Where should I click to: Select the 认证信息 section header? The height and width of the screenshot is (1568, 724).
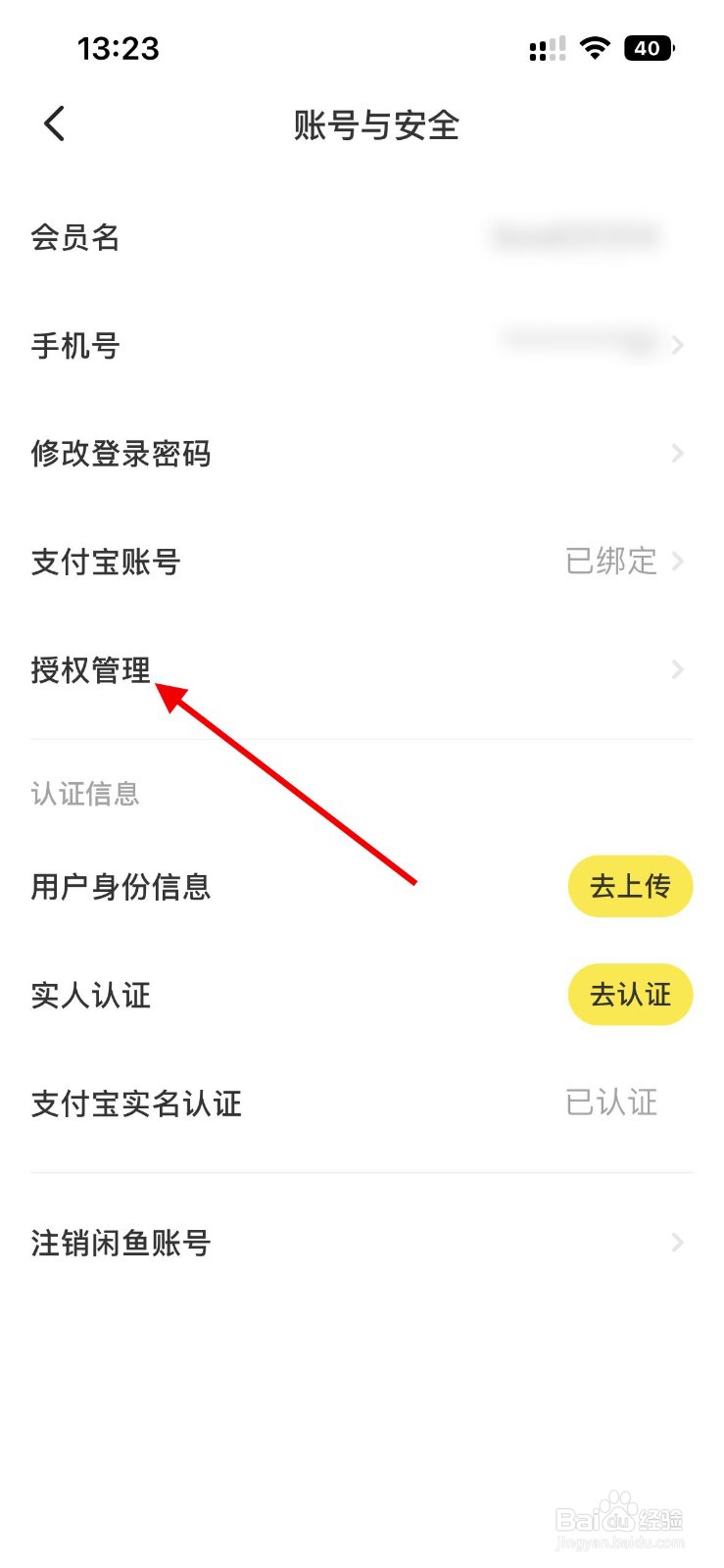(84, 794)
